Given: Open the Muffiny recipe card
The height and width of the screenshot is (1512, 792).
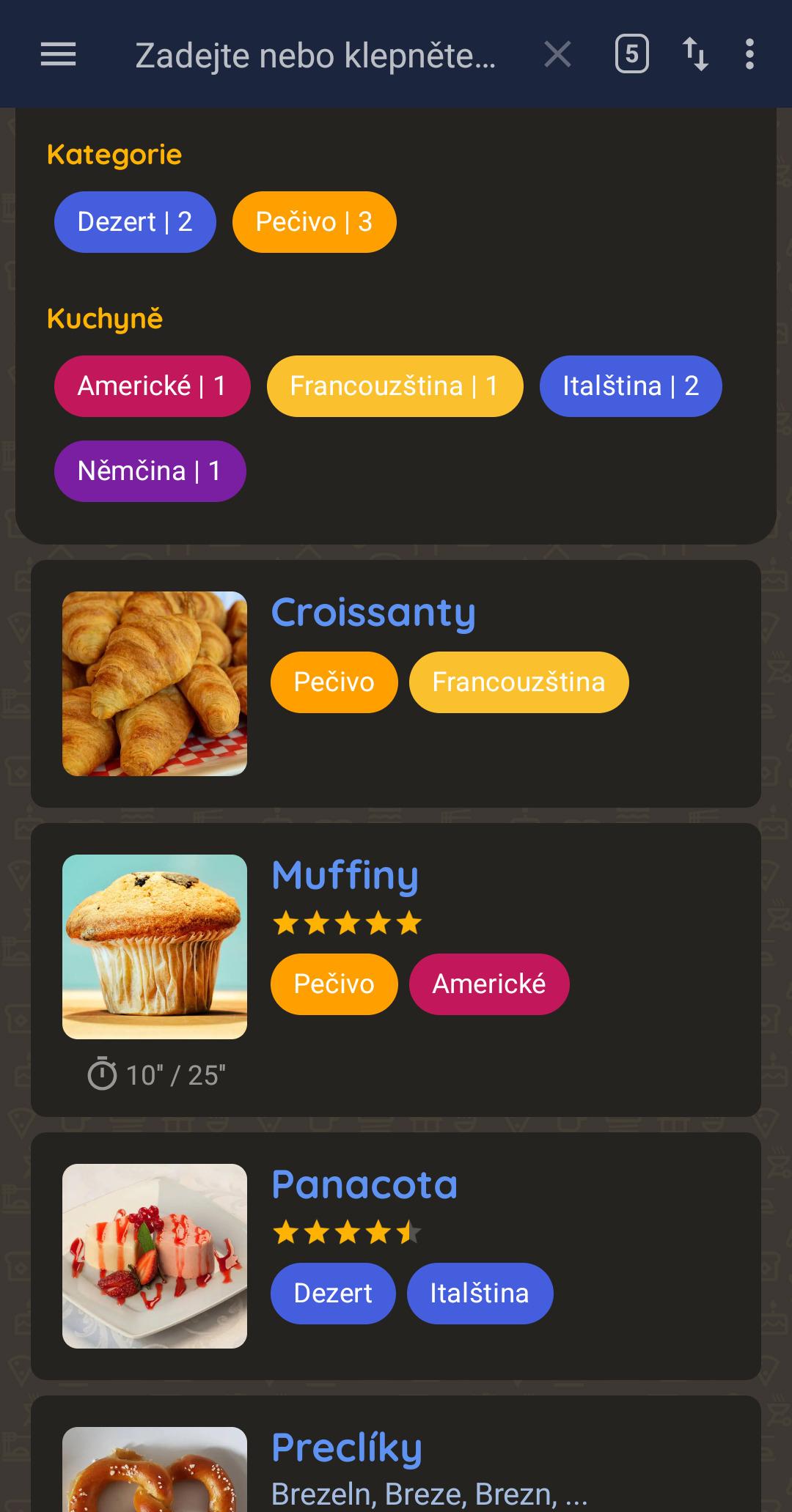Looking at the screenshot, I should [x=396, y=970].
